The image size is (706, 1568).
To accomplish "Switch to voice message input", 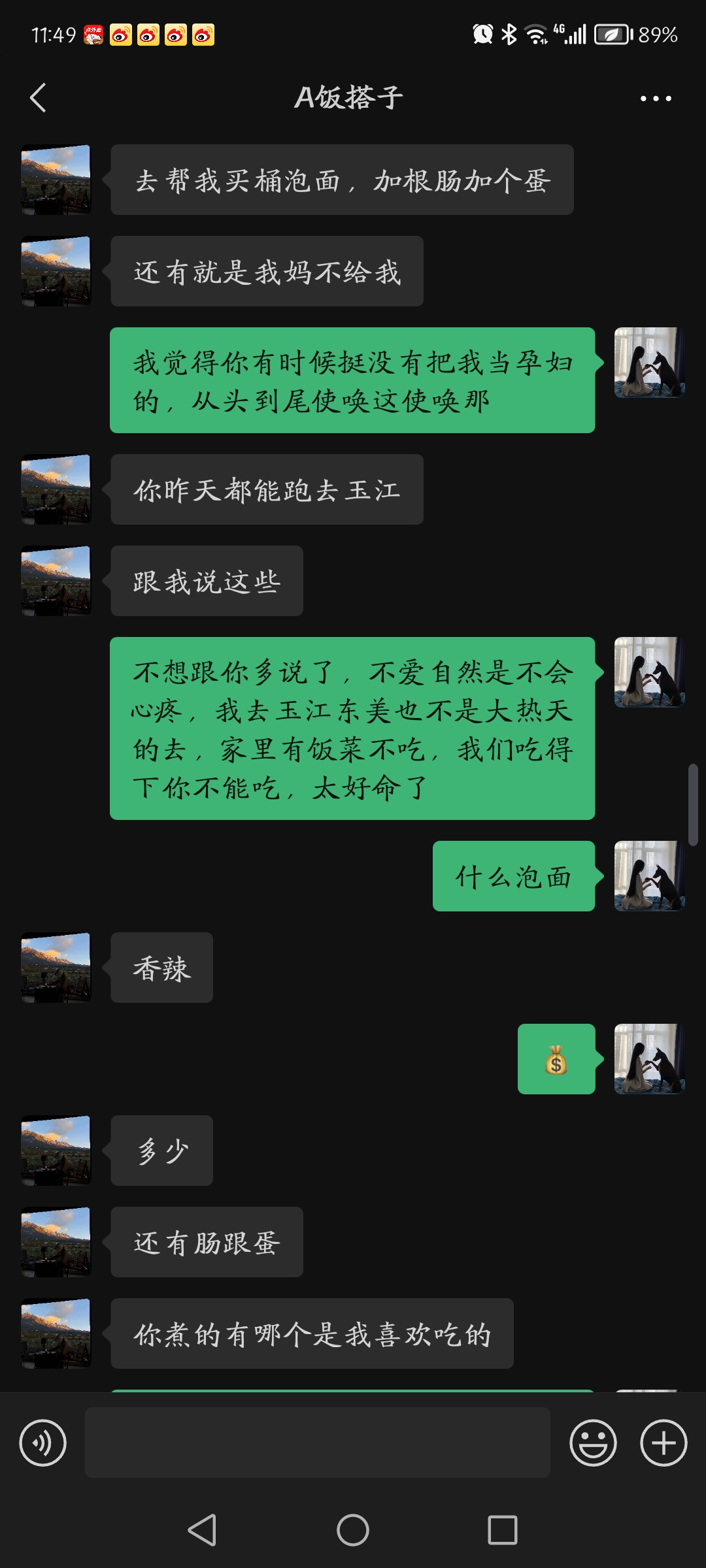I will 43,1443.
